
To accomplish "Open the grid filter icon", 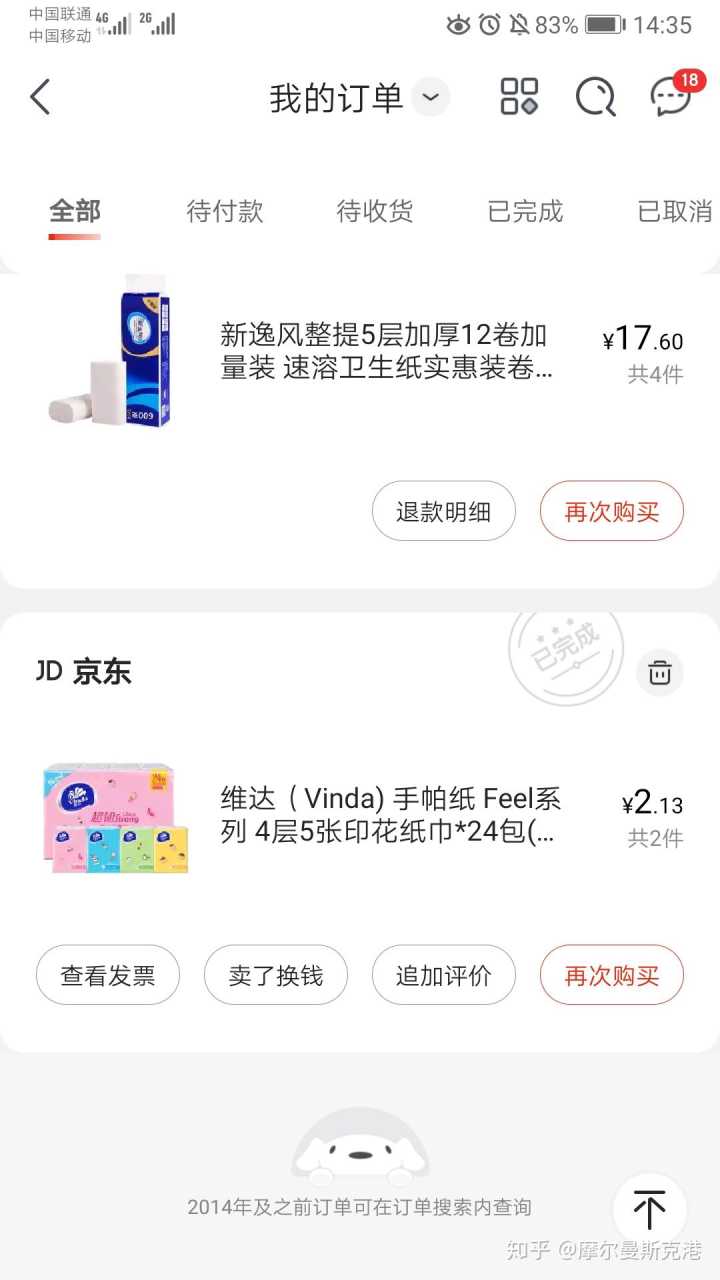I will click(x=519, y=97).
